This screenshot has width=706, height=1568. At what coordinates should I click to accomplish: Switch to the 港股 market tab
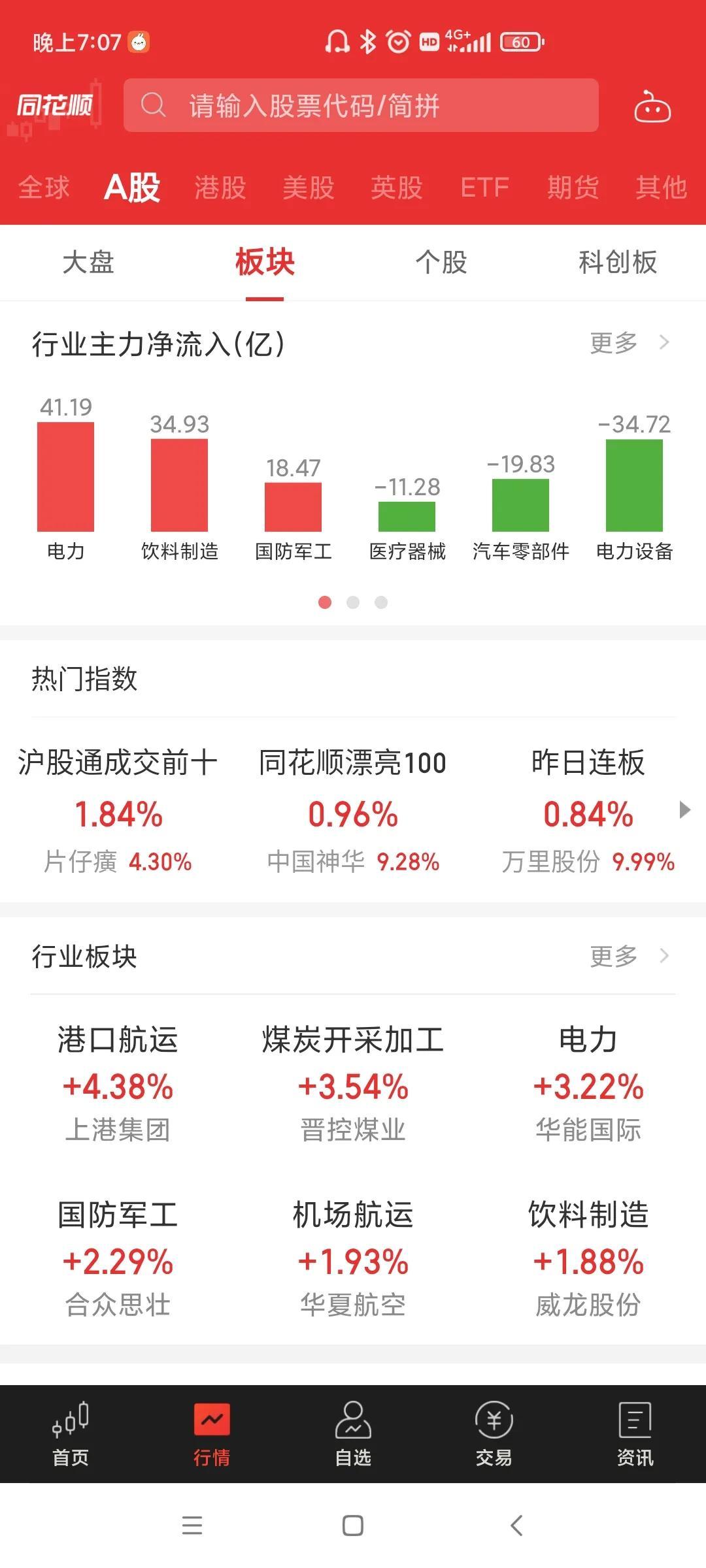coord(220,188)
